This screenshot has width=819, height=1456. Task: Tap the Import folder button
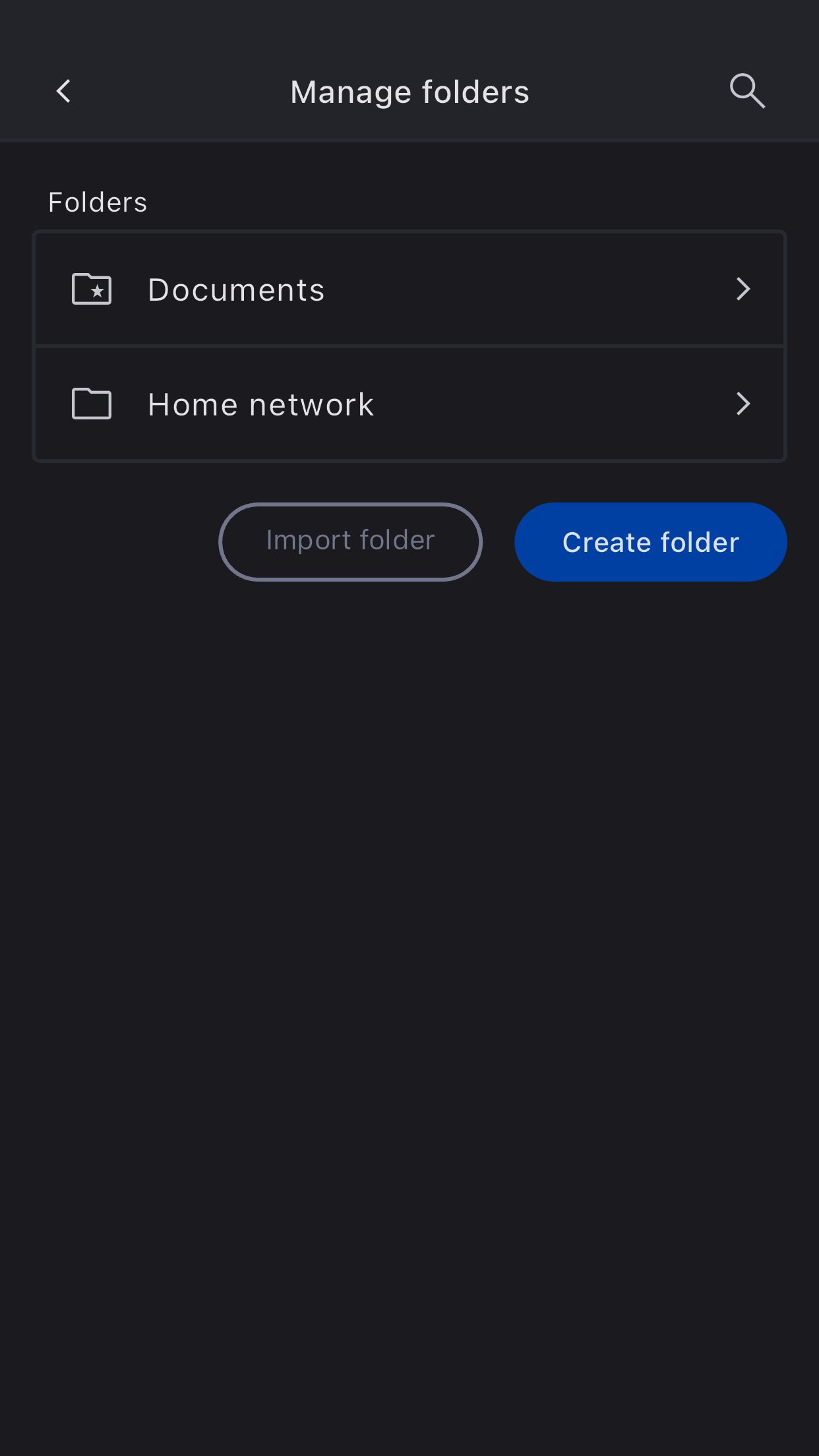350,541
